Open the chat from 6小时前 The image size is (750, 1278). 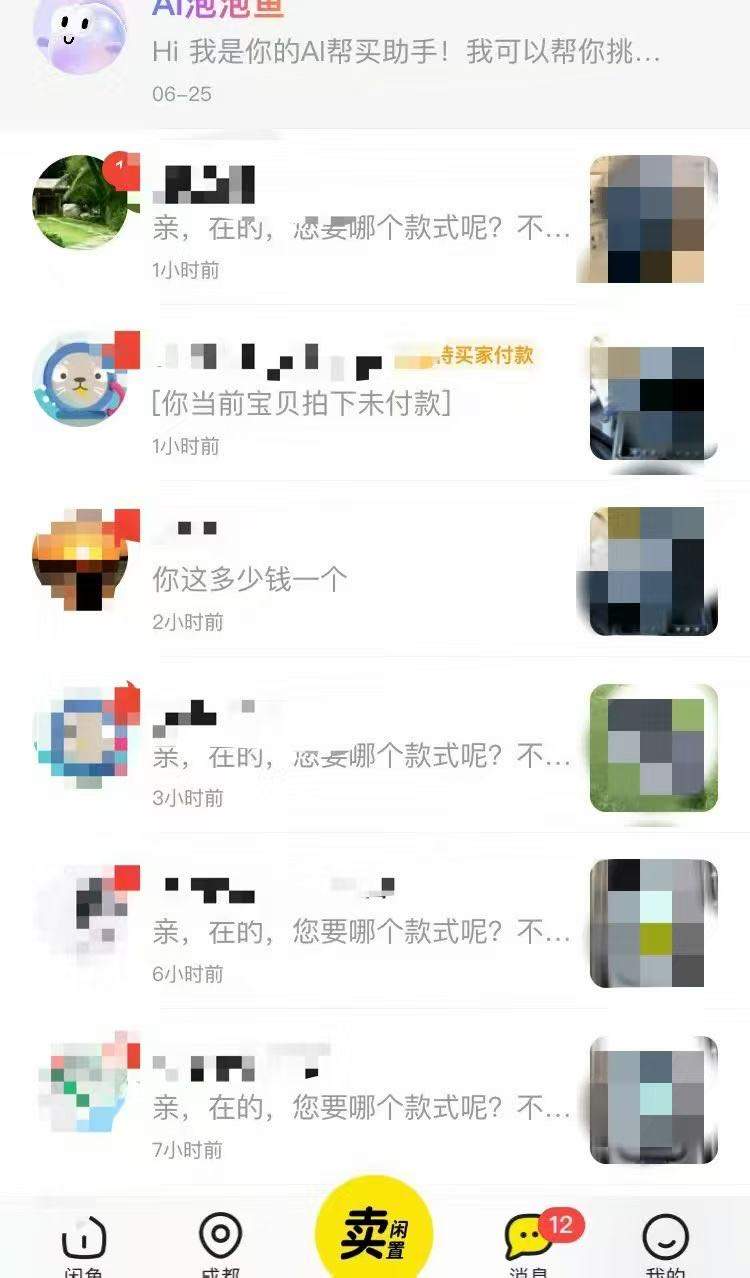click(360, 932)
